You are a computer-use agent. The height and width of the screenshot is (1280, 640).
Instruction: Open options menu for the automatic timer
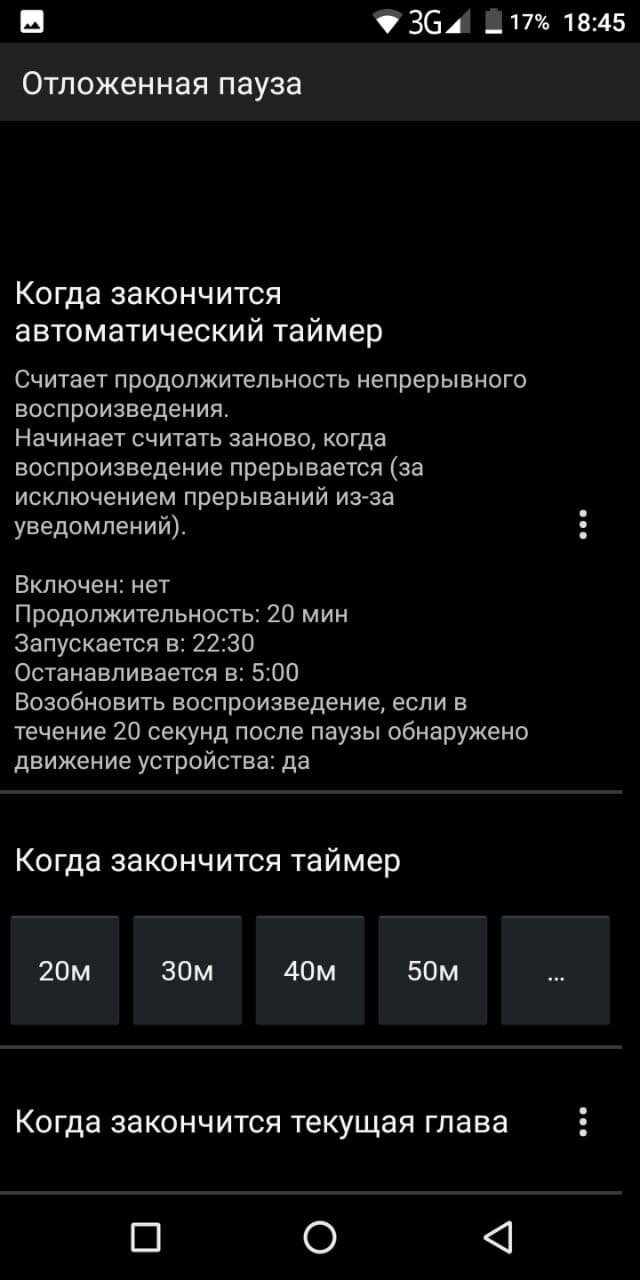click(x=583, y=524)
